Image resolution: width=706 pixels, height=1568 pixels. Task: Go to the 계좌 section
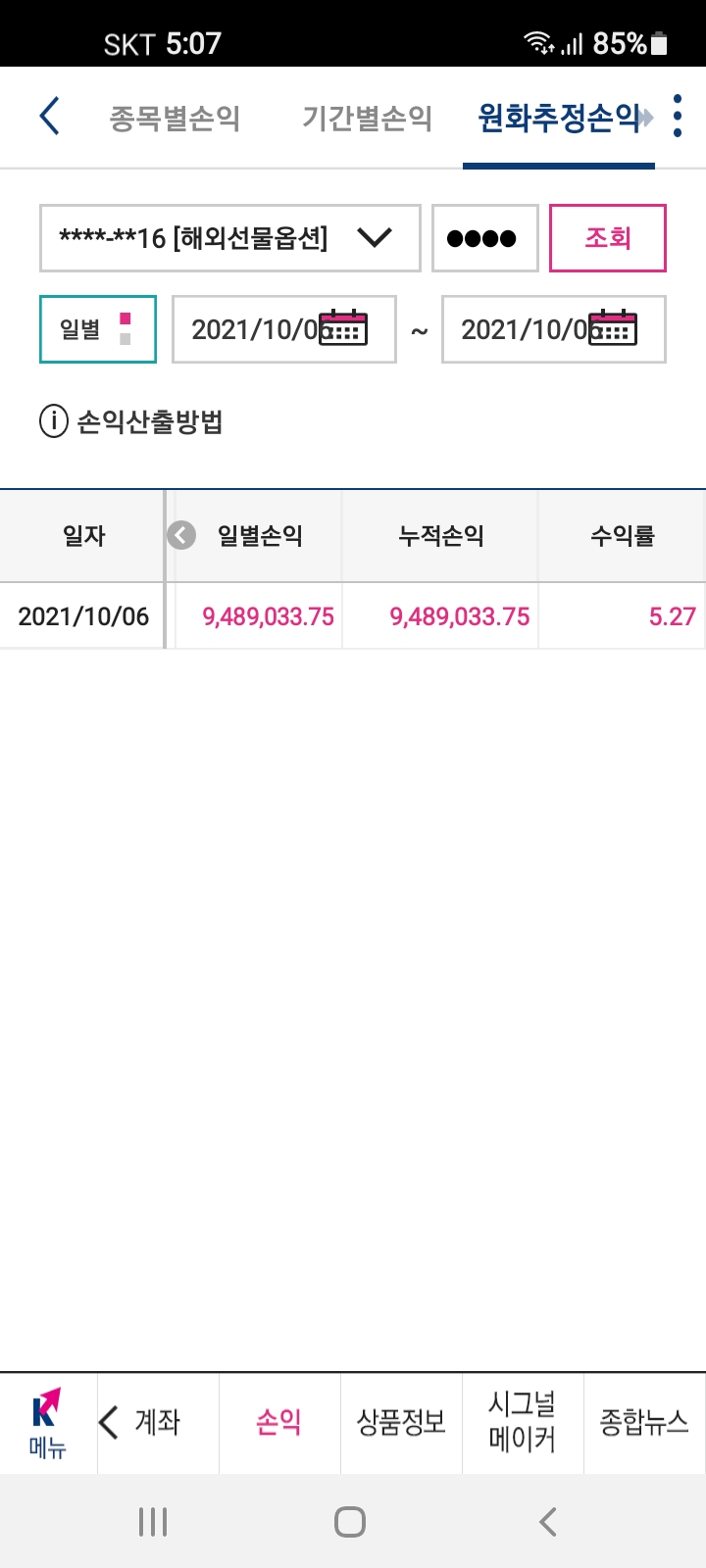pyautogui.click(x=157, y=1423)
